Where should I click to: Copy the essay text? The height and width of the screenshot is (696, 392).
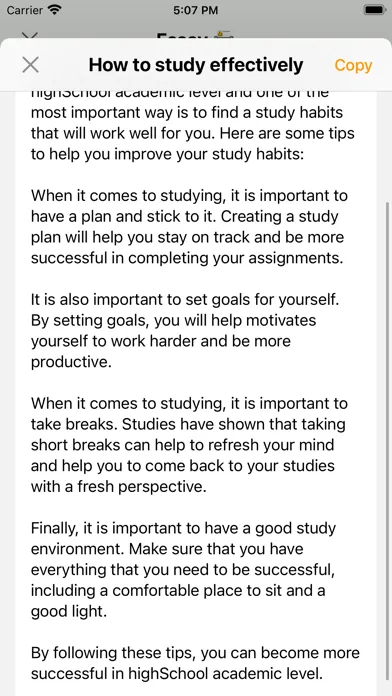(353, 65)
